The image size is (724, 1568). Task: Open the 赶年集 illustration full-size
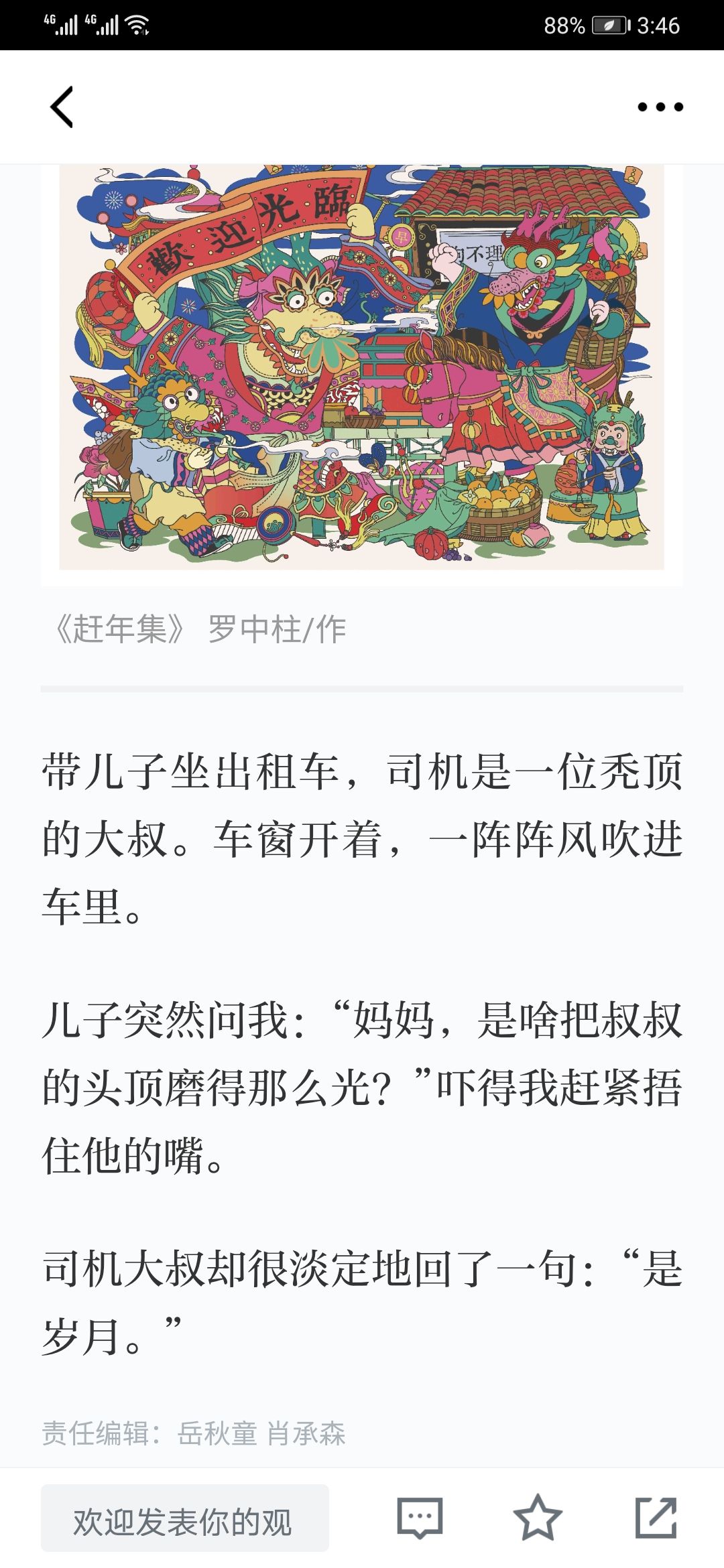[x=362, y=369]
